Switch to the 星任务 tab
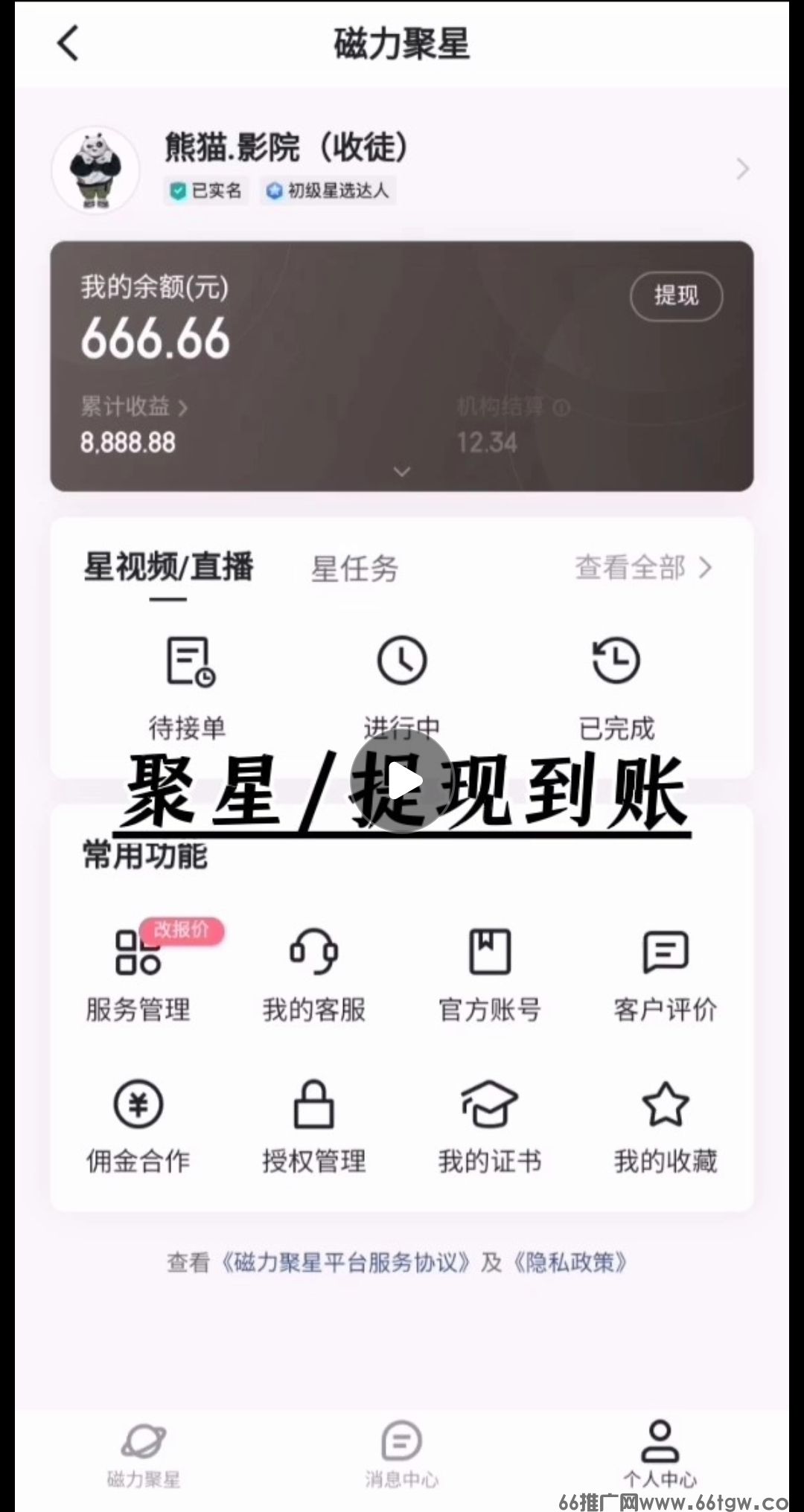 tap(354, 569)
